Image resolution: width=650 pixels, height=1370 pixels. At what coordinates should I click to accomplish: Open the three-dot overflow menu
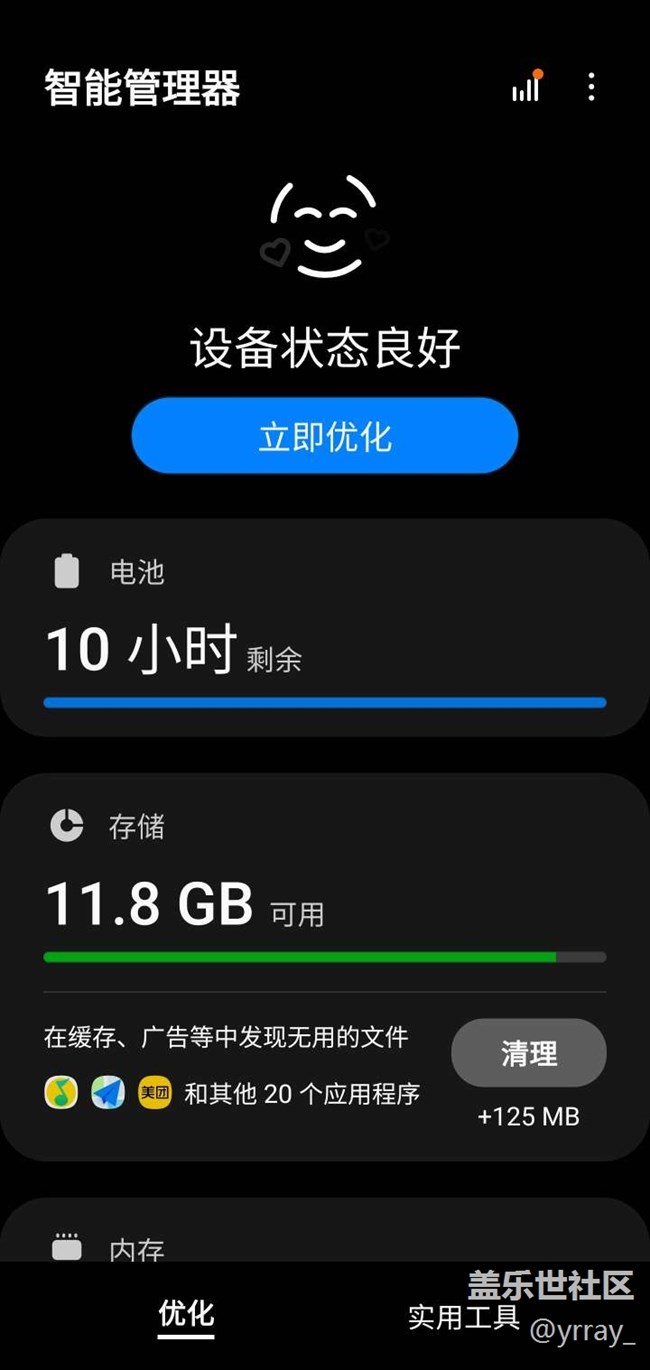591,88
